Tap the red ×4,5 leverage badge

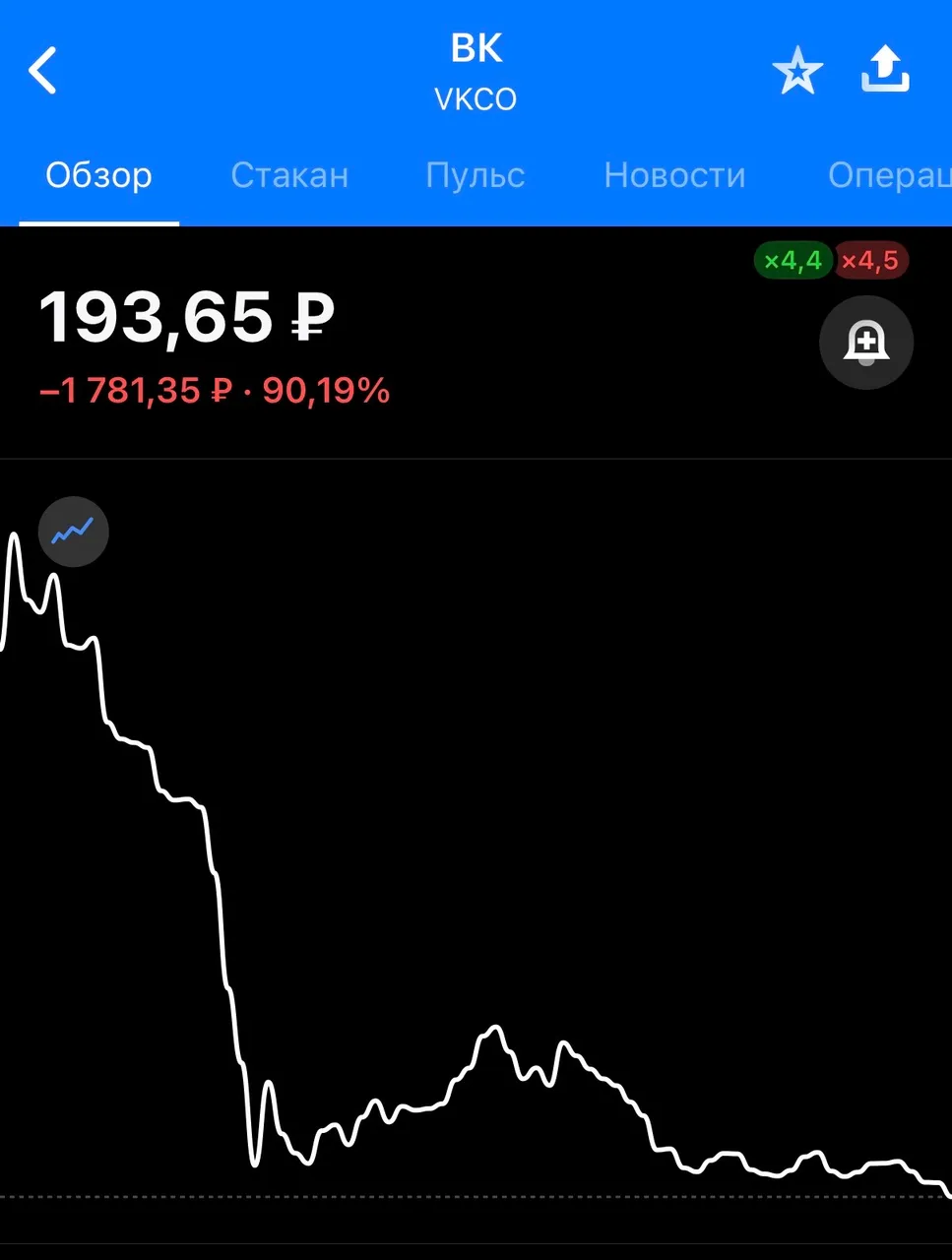click(870, 261)
